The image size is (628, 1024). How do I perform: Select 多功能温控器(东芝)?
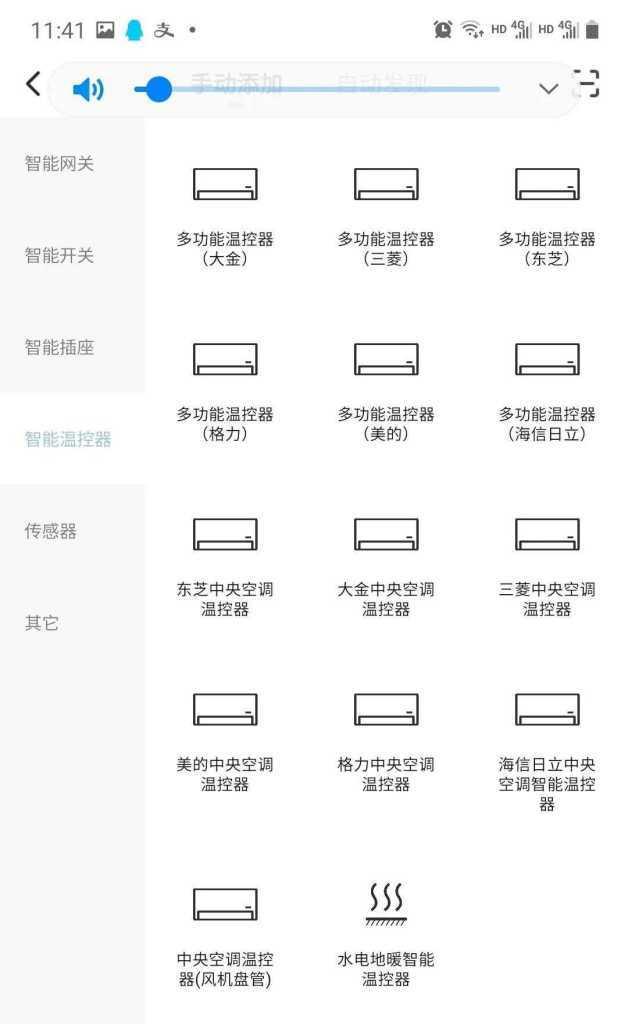(x=547, y=217)
